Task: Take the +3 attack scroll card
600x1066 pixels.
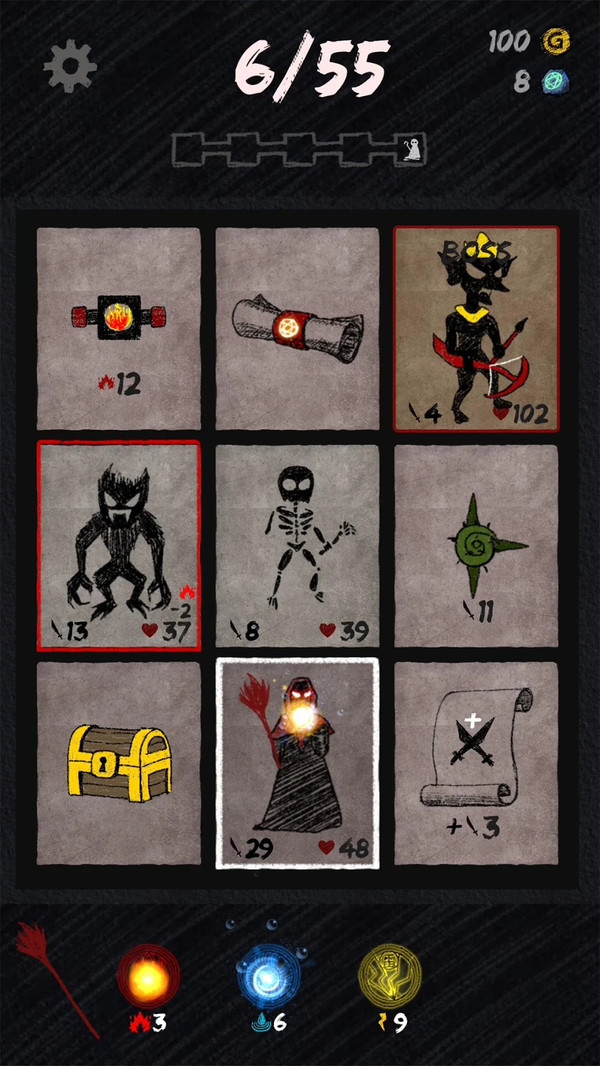Action: (476, 763)
